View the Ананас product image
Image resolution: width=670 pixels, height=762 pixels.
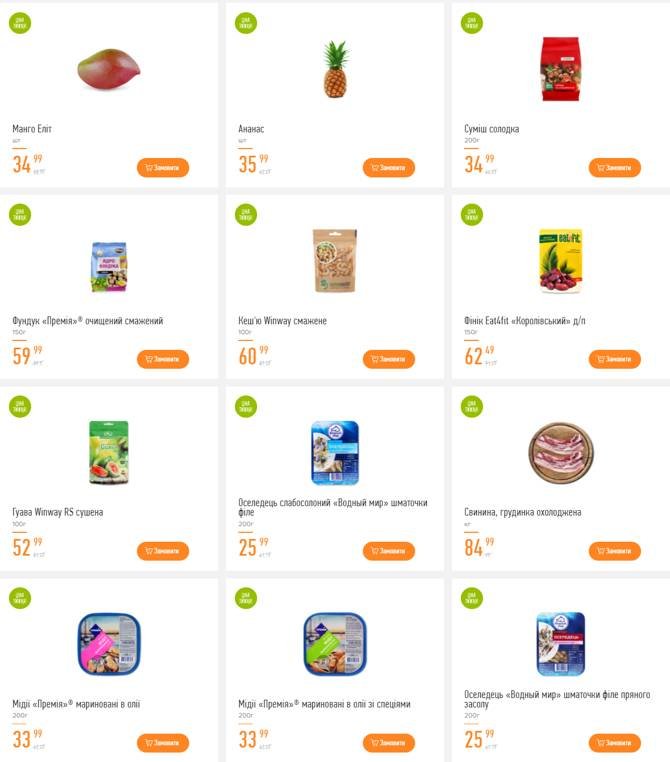[335, 69]
